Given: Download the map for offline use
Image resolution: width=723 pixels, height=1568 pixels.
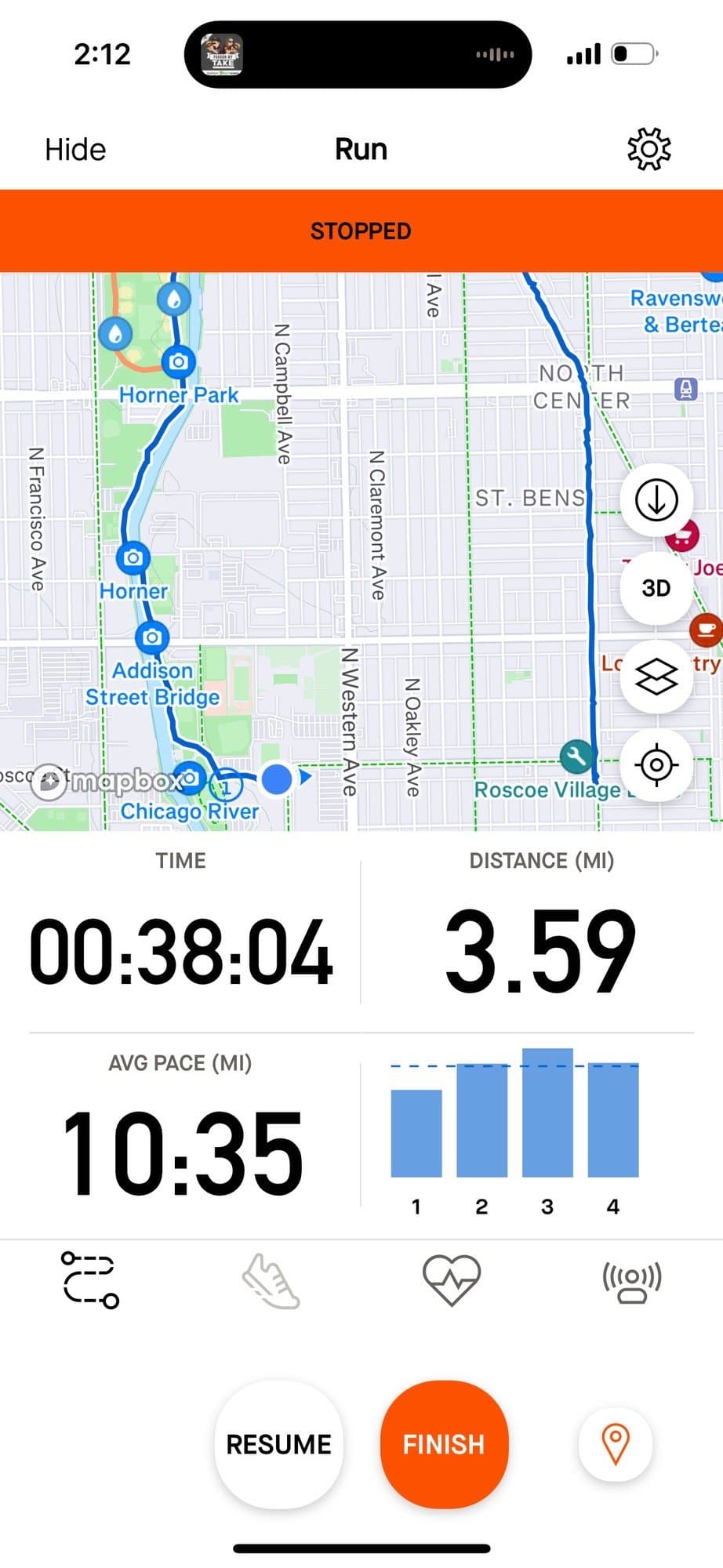Looking at the screenshot, I should point(656,500).
